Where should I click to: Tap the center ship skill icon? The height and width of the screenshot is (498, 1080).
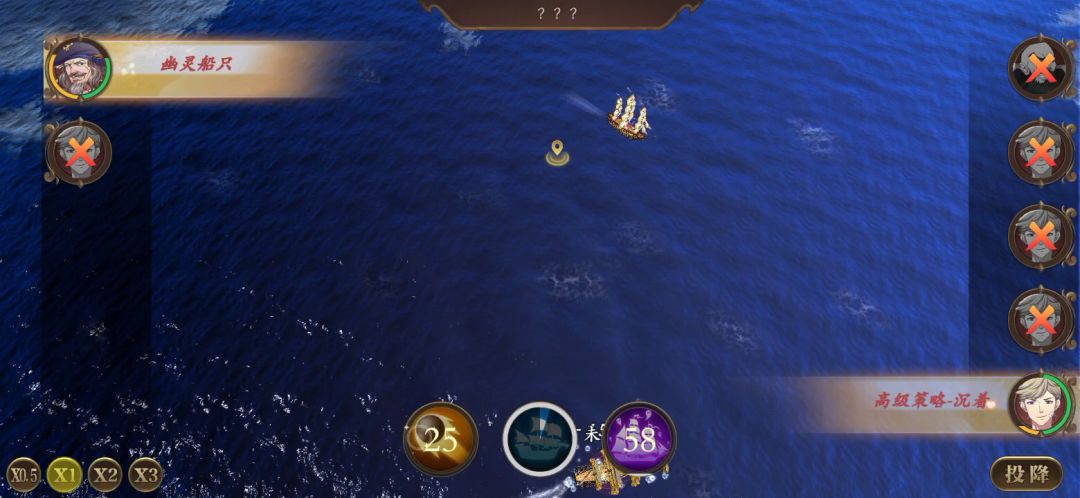[540, 438]
